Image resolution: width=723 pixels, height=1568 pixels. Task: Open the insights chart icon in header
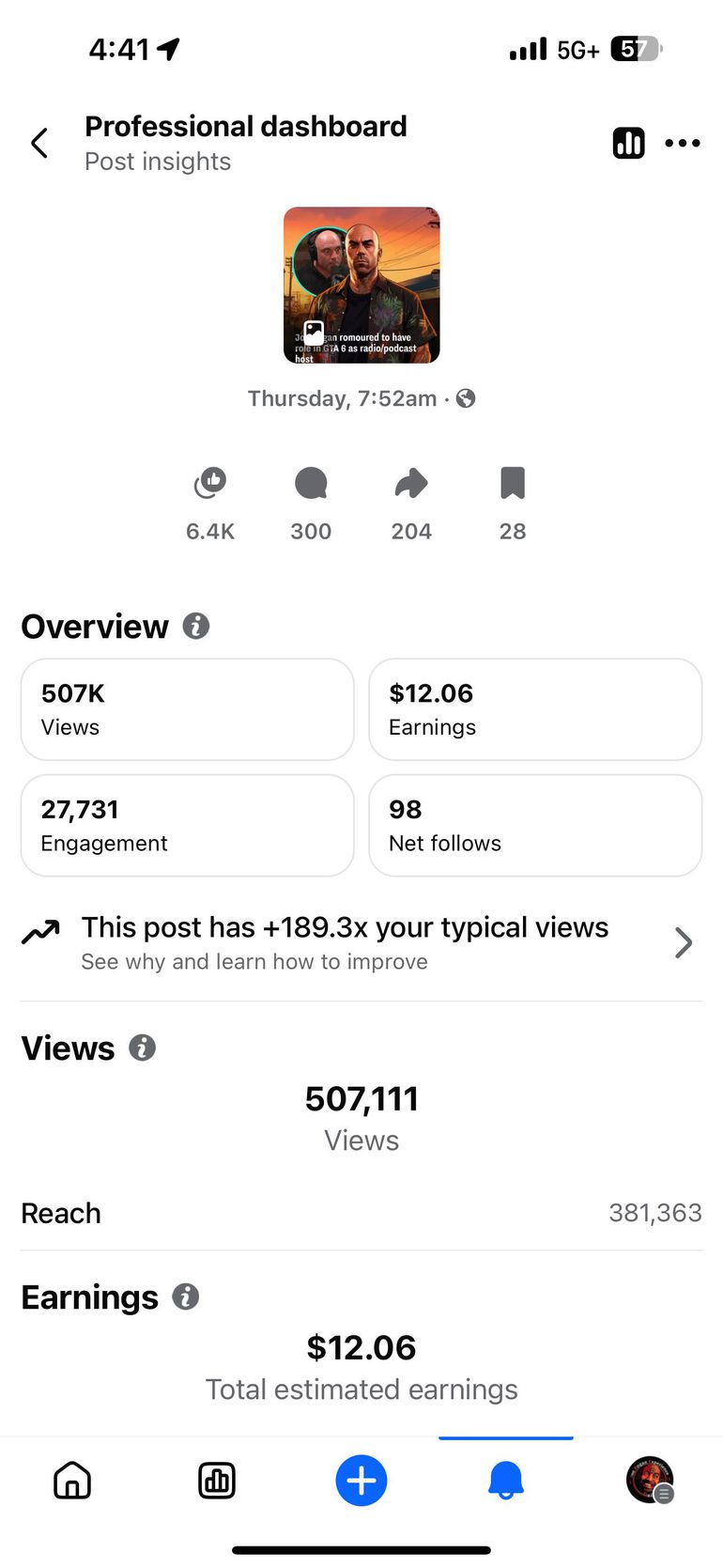pyautogui.click(x=628, y=144)
